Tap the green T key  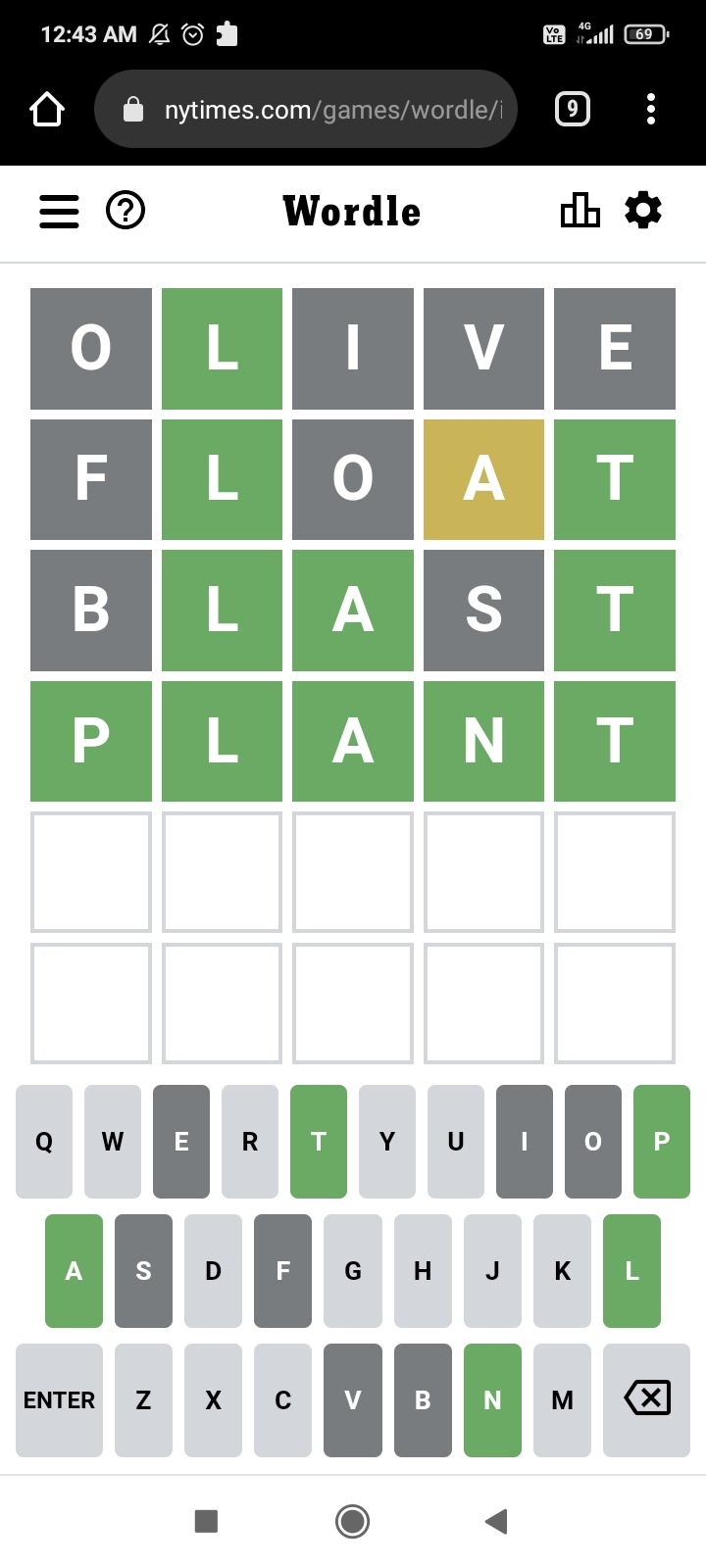[x=319, y=1142]
